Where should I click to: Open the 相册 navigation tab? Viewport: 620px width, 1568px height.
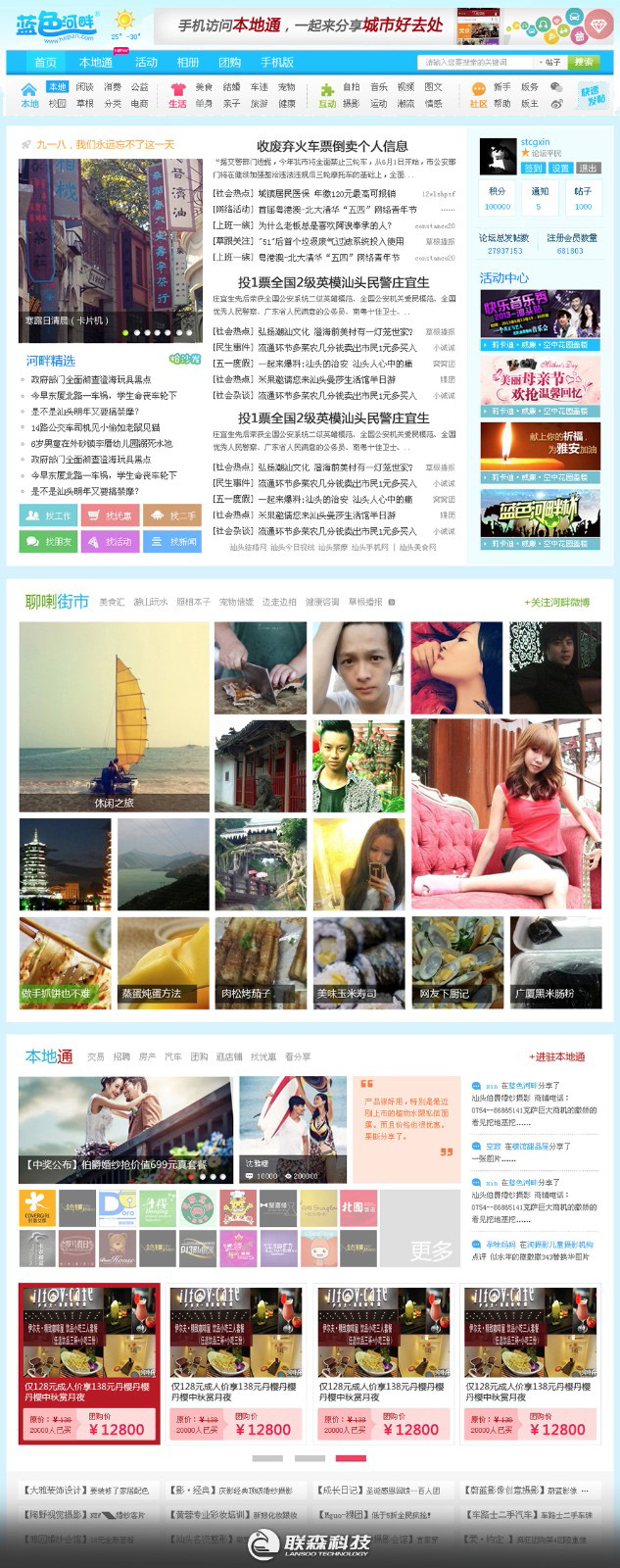point(187,62)
